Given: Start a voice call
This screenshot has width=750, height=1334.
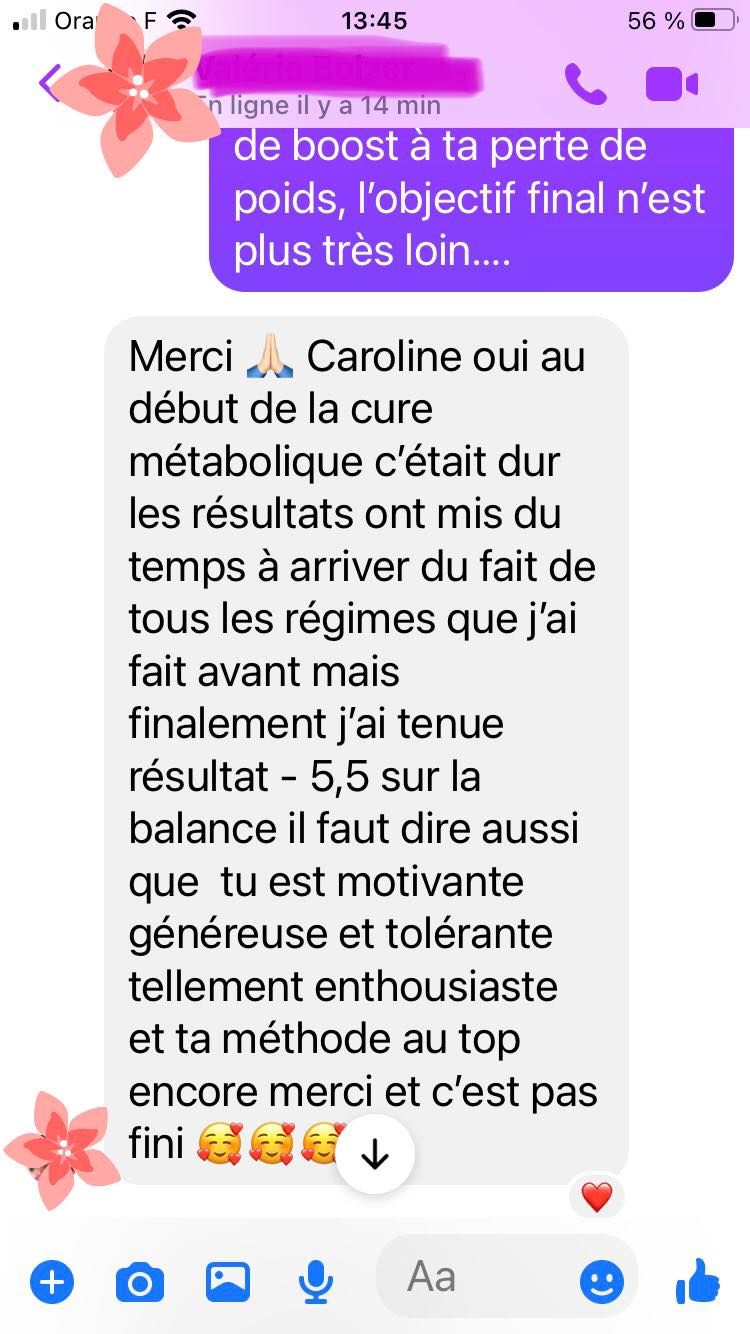Looking at the screenshot, I should (585, 84).
